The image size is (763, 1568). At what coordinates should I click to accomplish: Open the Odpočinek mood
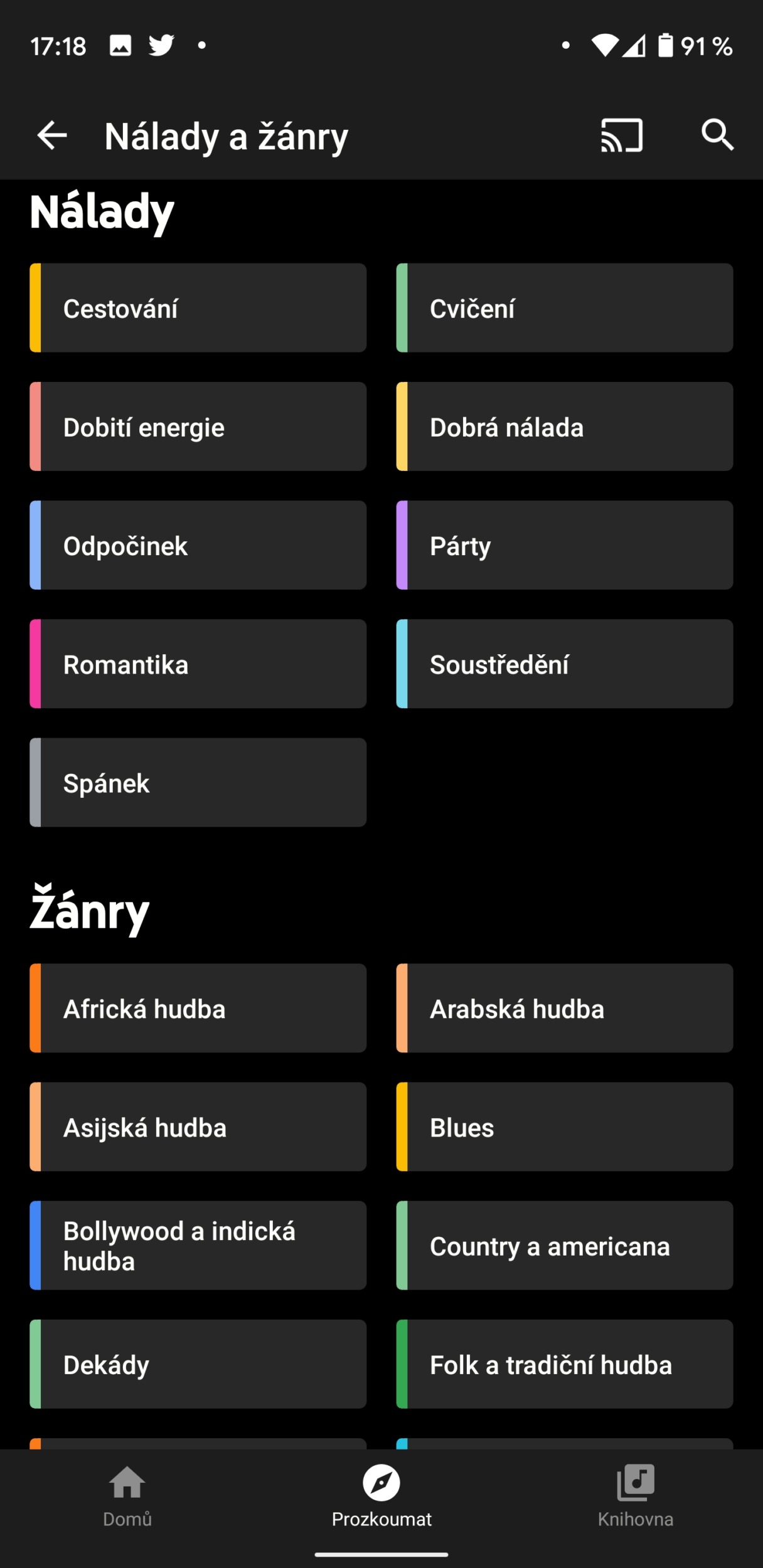(198, 545)
